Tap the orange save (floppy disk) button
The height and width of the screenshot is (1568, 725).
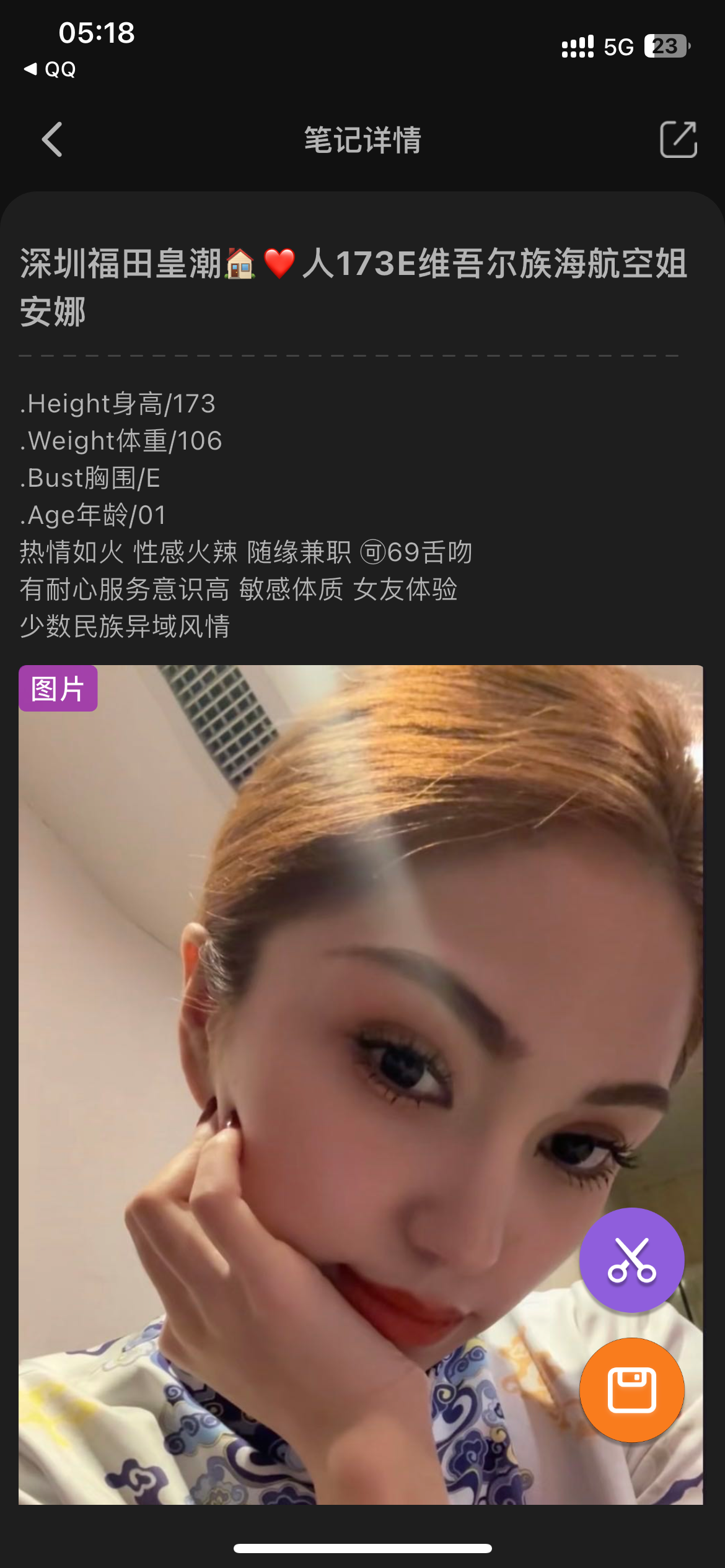(631, 1390)
